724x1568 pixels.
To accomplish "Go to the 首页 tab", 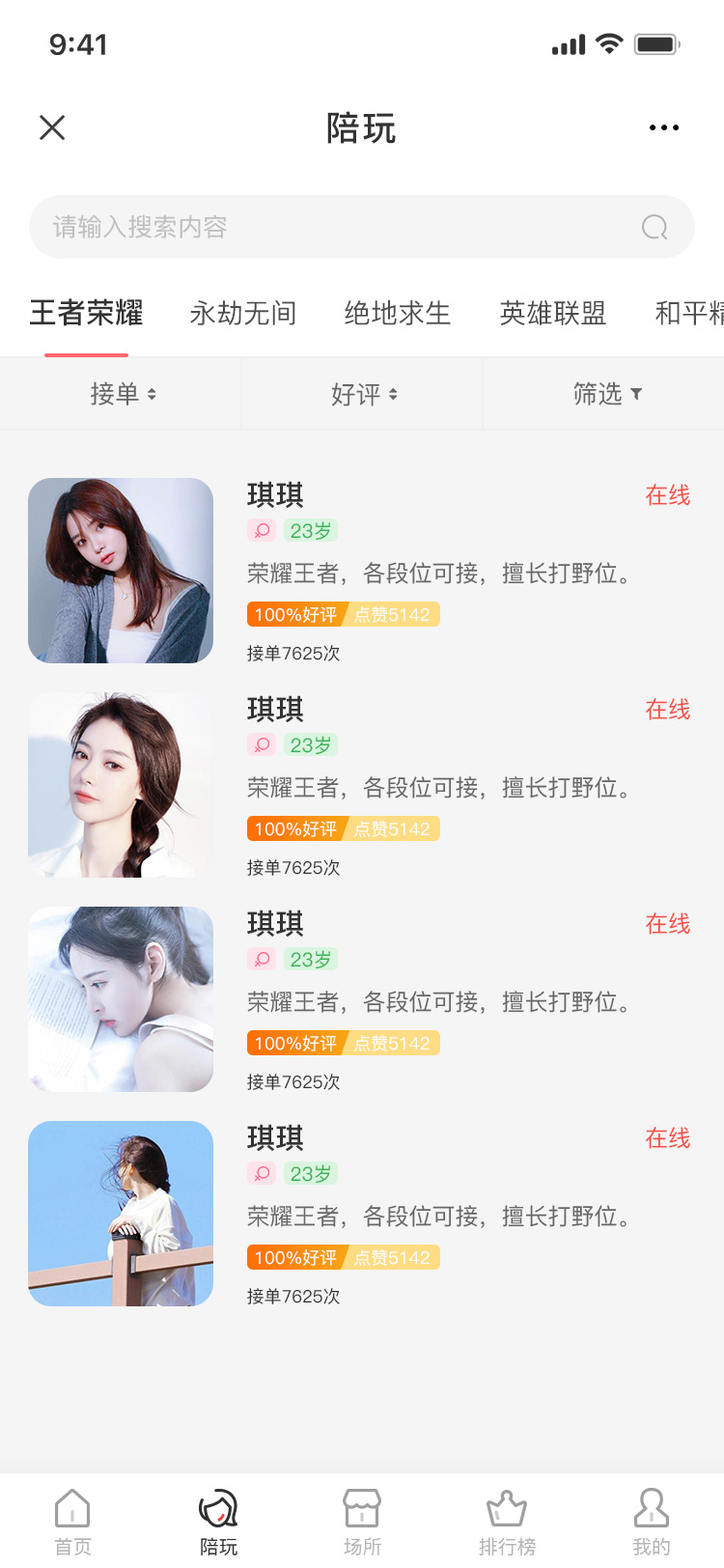I will click(x=72, y=1522).
